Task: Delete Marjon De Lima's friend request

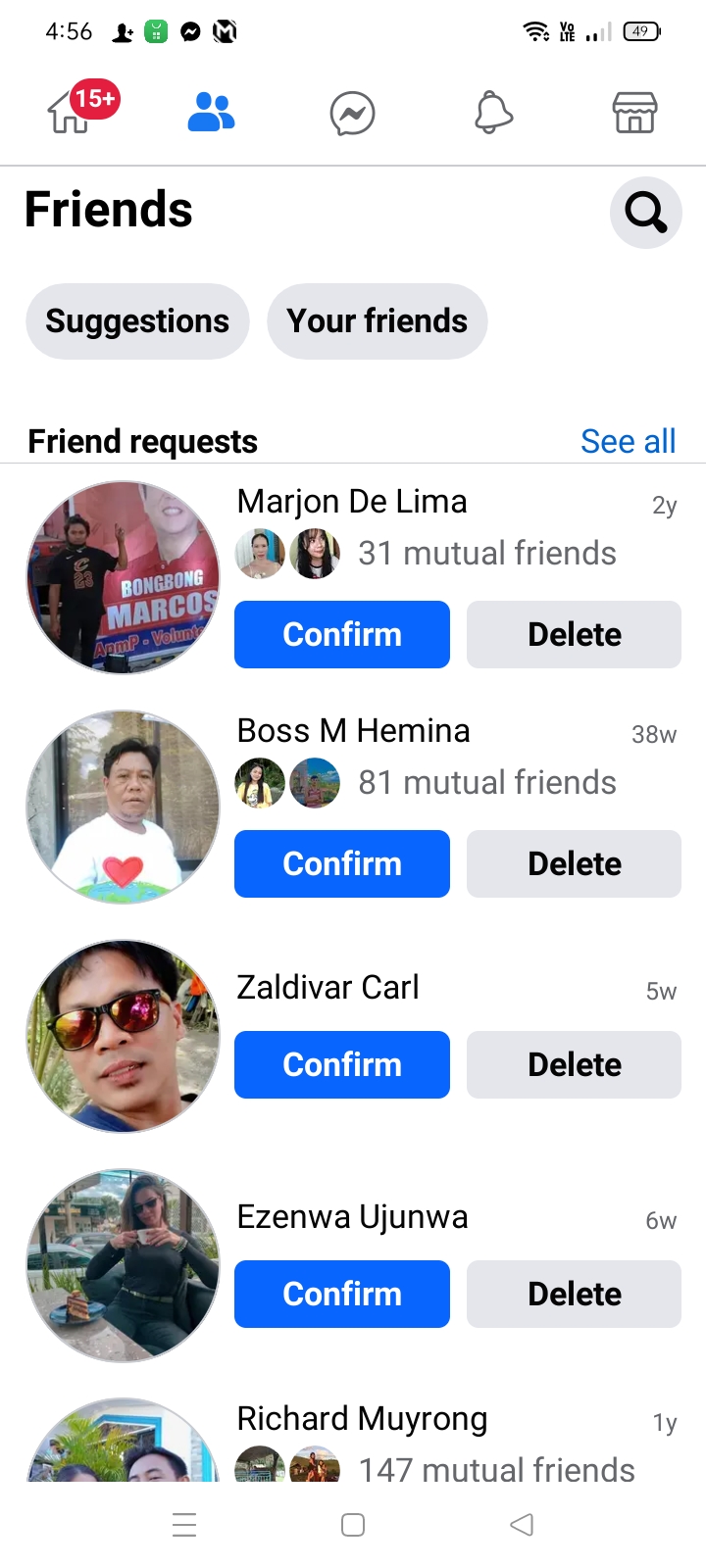Action: [574, 634]
